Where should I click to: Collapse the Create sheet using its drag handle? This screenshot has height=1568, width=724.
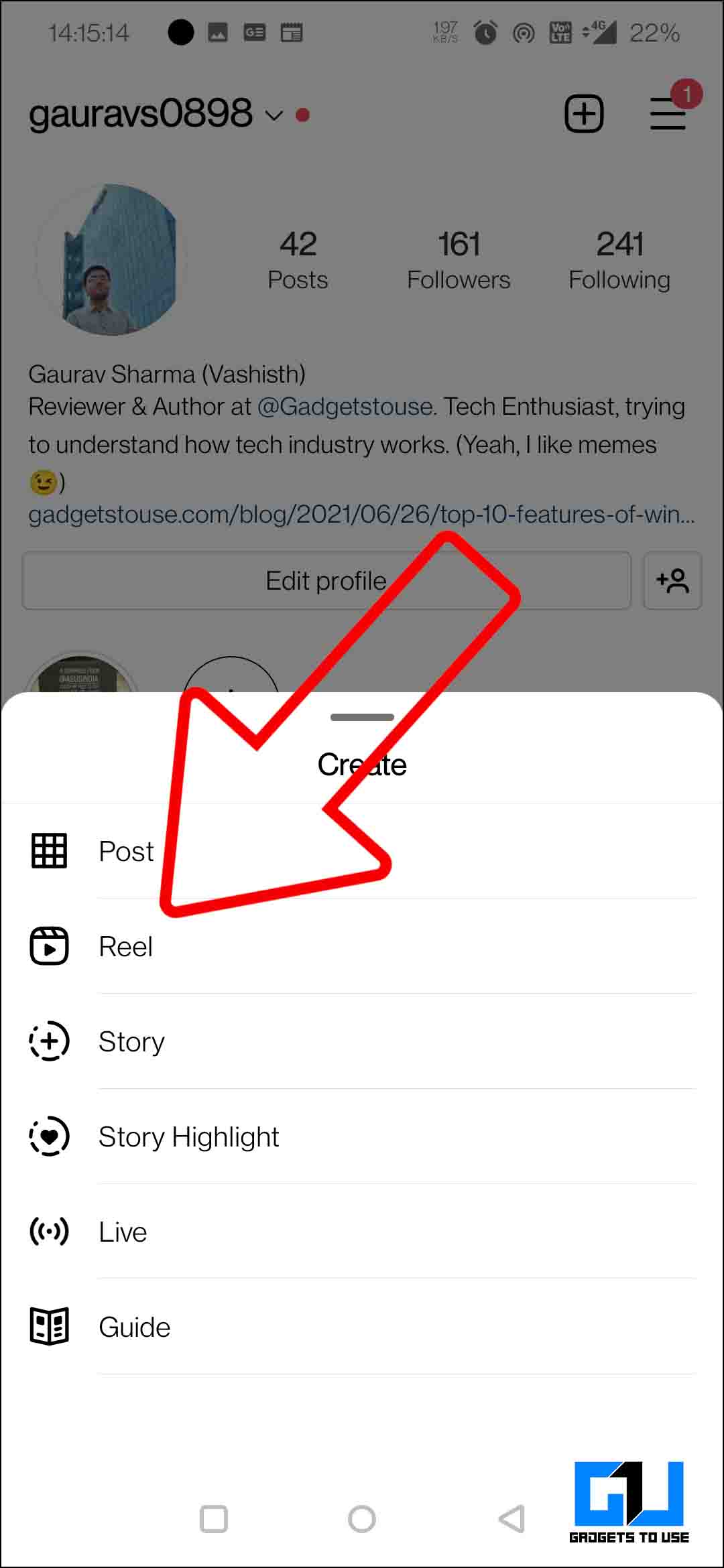(361, 718)
